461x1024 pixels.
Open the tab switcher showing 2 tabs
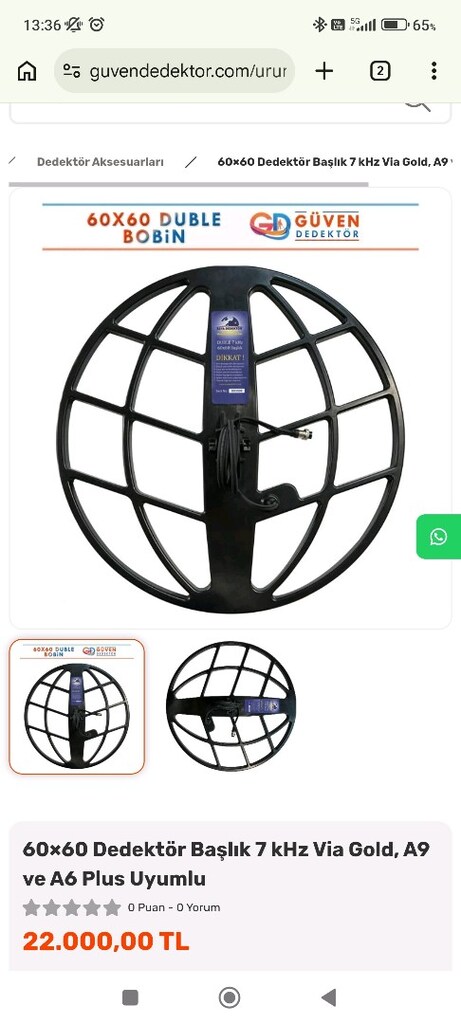click(x=380, y=71)
